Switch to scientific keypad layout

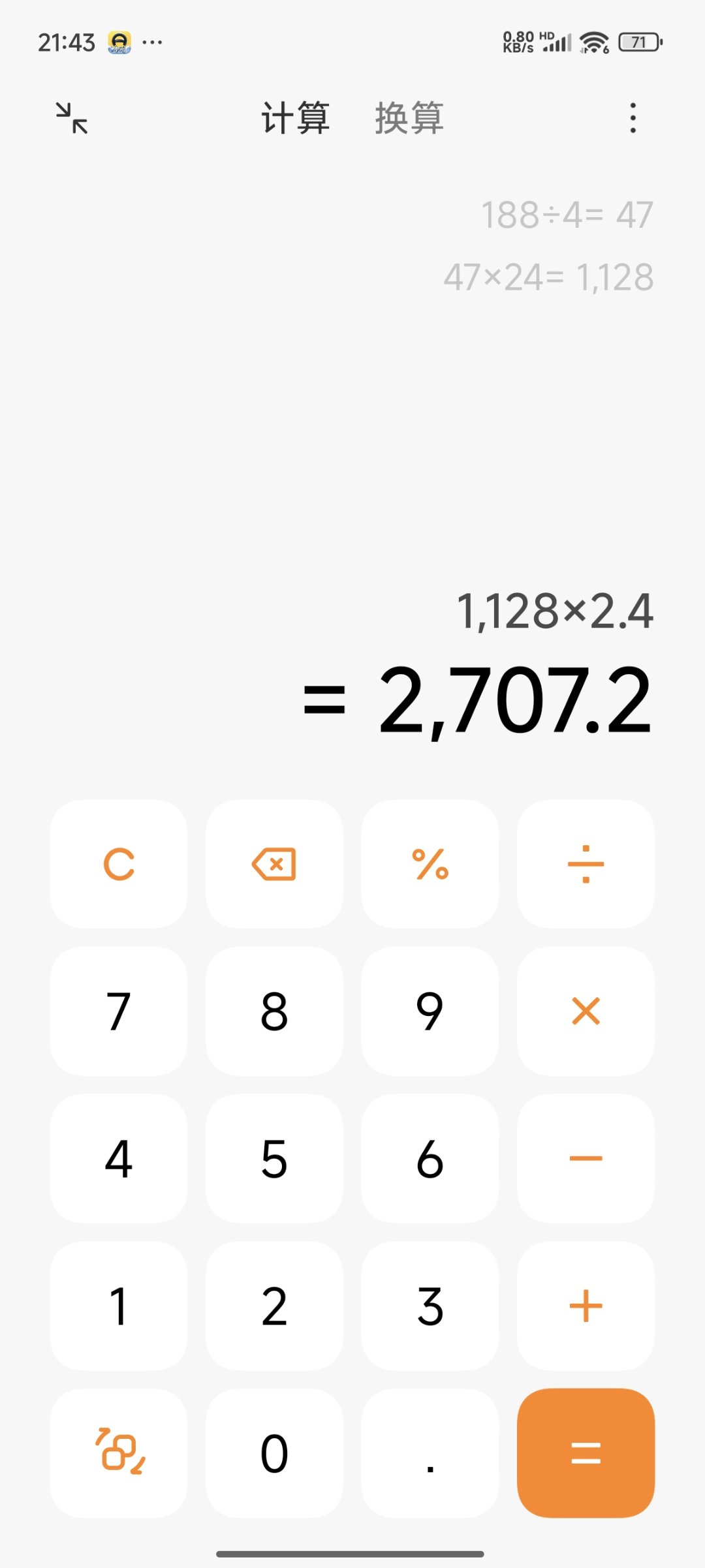pos(119,1453)
